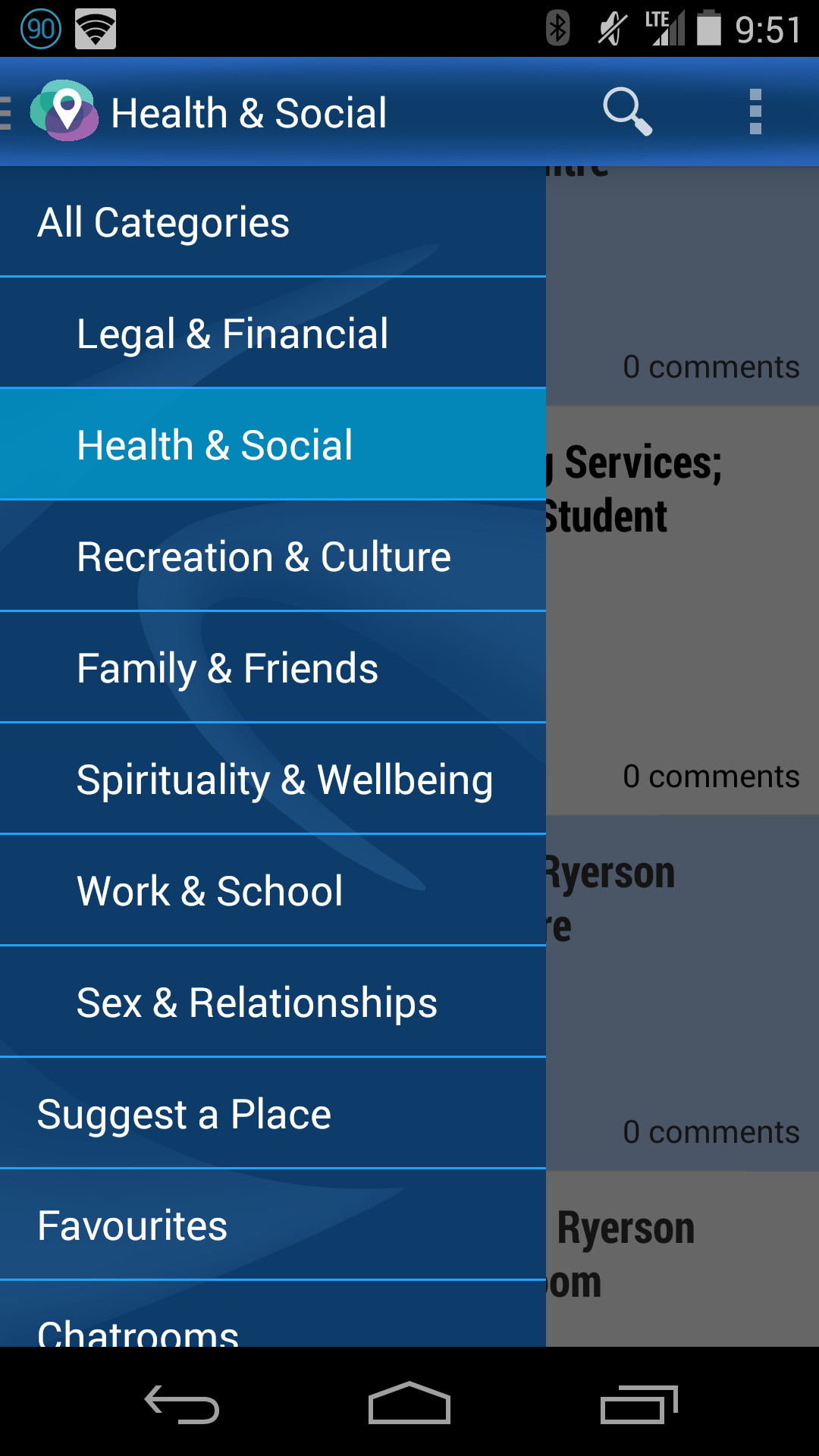Go to Work & School category
This screenshot has height=1456, width=819.
coord(210,891)
